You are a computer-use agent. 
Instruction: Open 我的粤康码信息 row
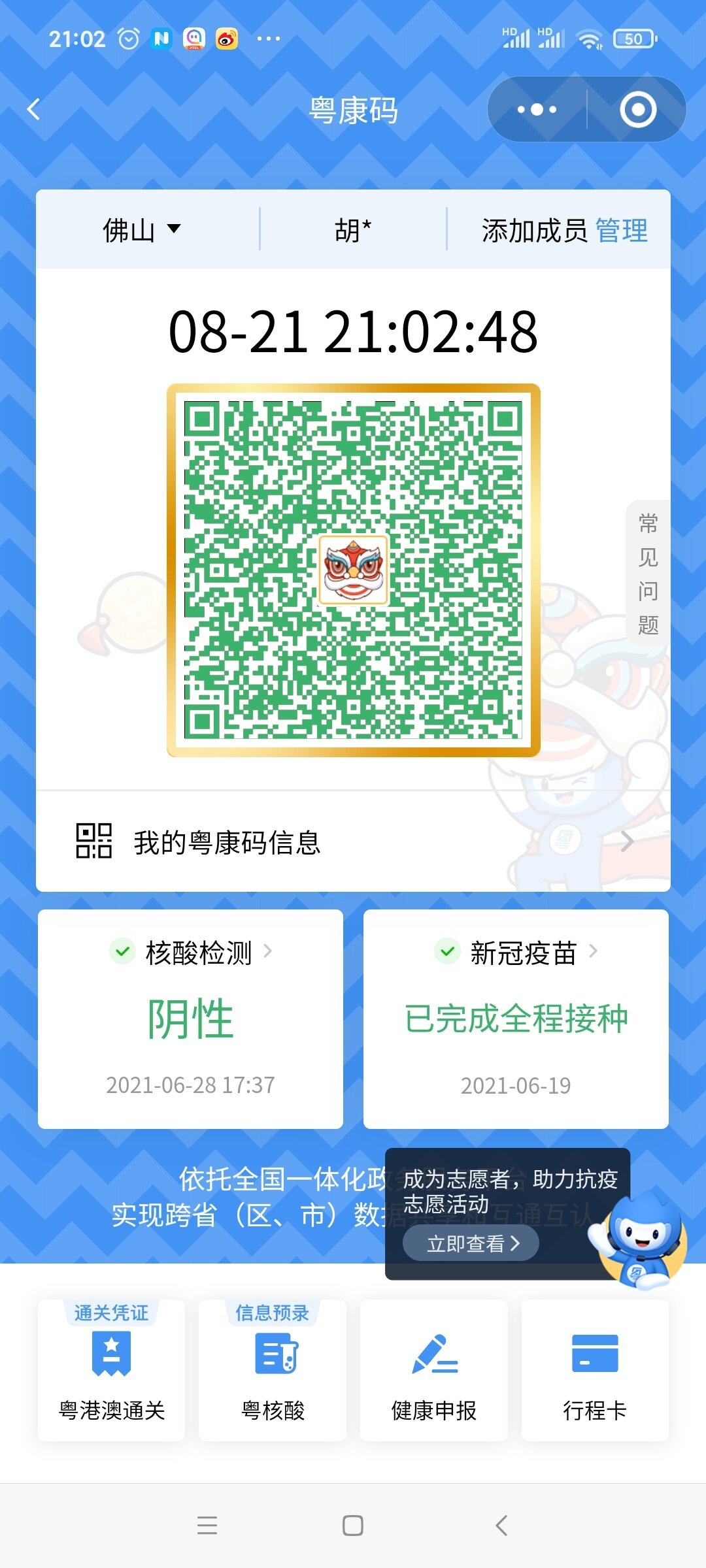point(353,842)
